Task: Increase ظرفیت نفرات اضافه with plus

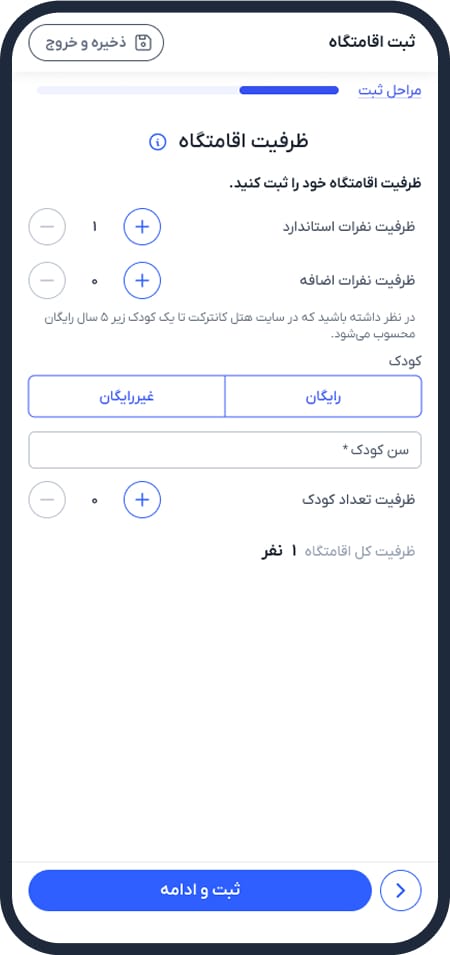Action: [142, 280]
